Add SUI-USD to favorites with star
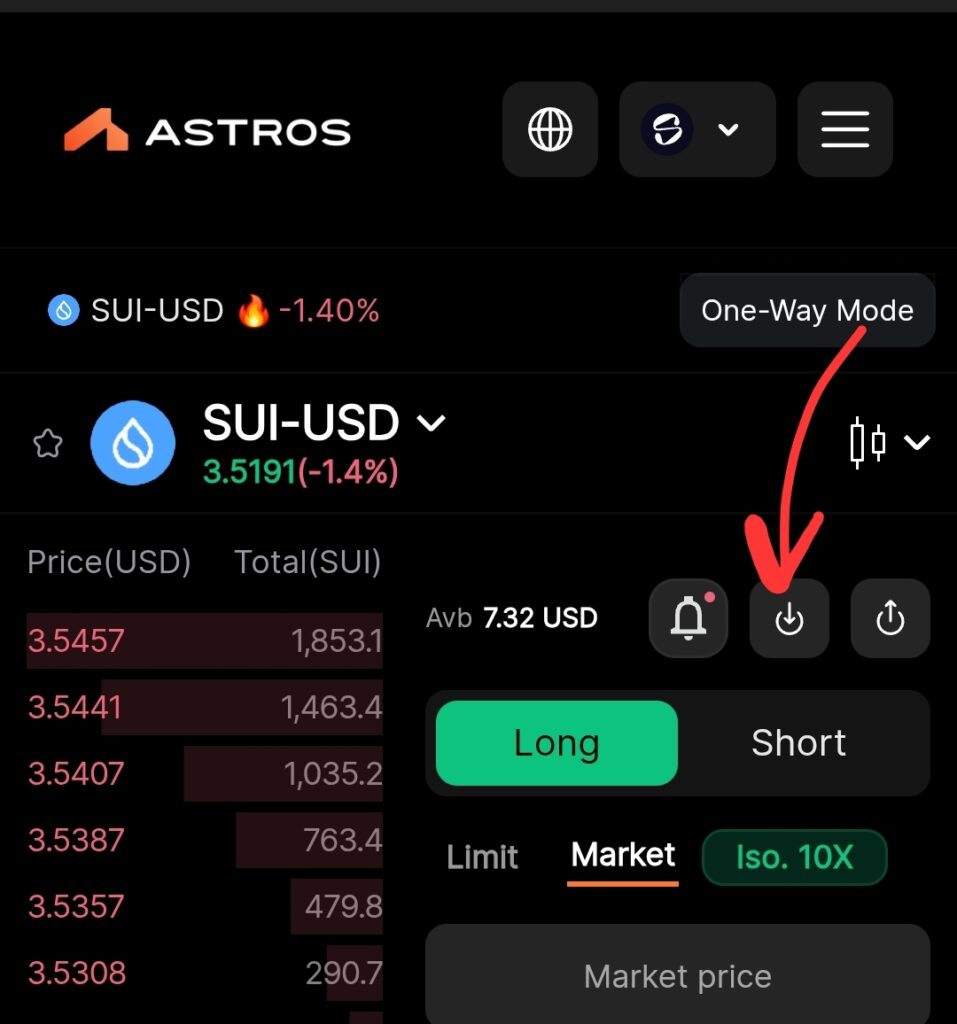 tap(48, 443)
